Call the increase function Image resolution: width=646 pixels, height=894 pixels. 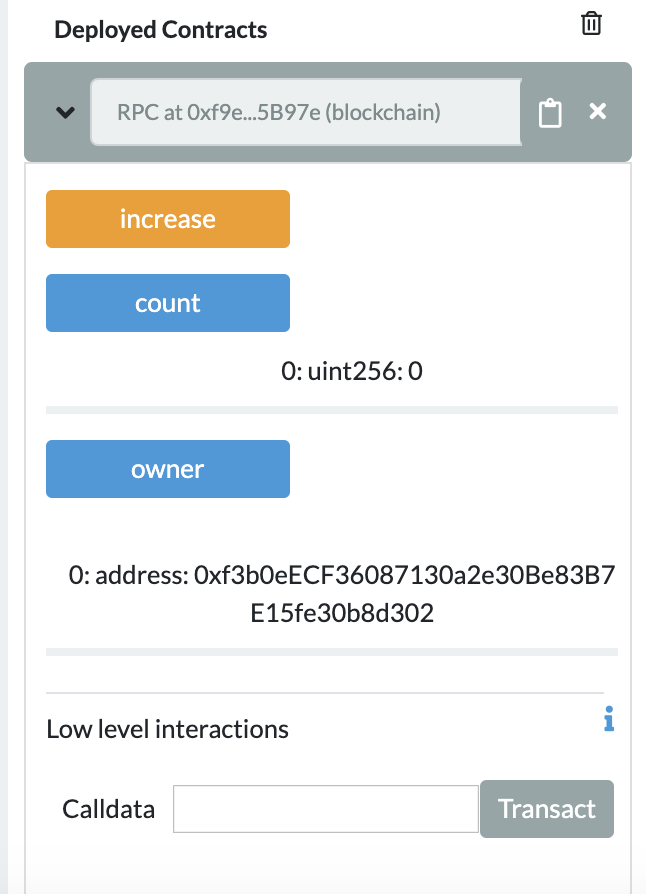pyautogui.click(x=168, y=219)
